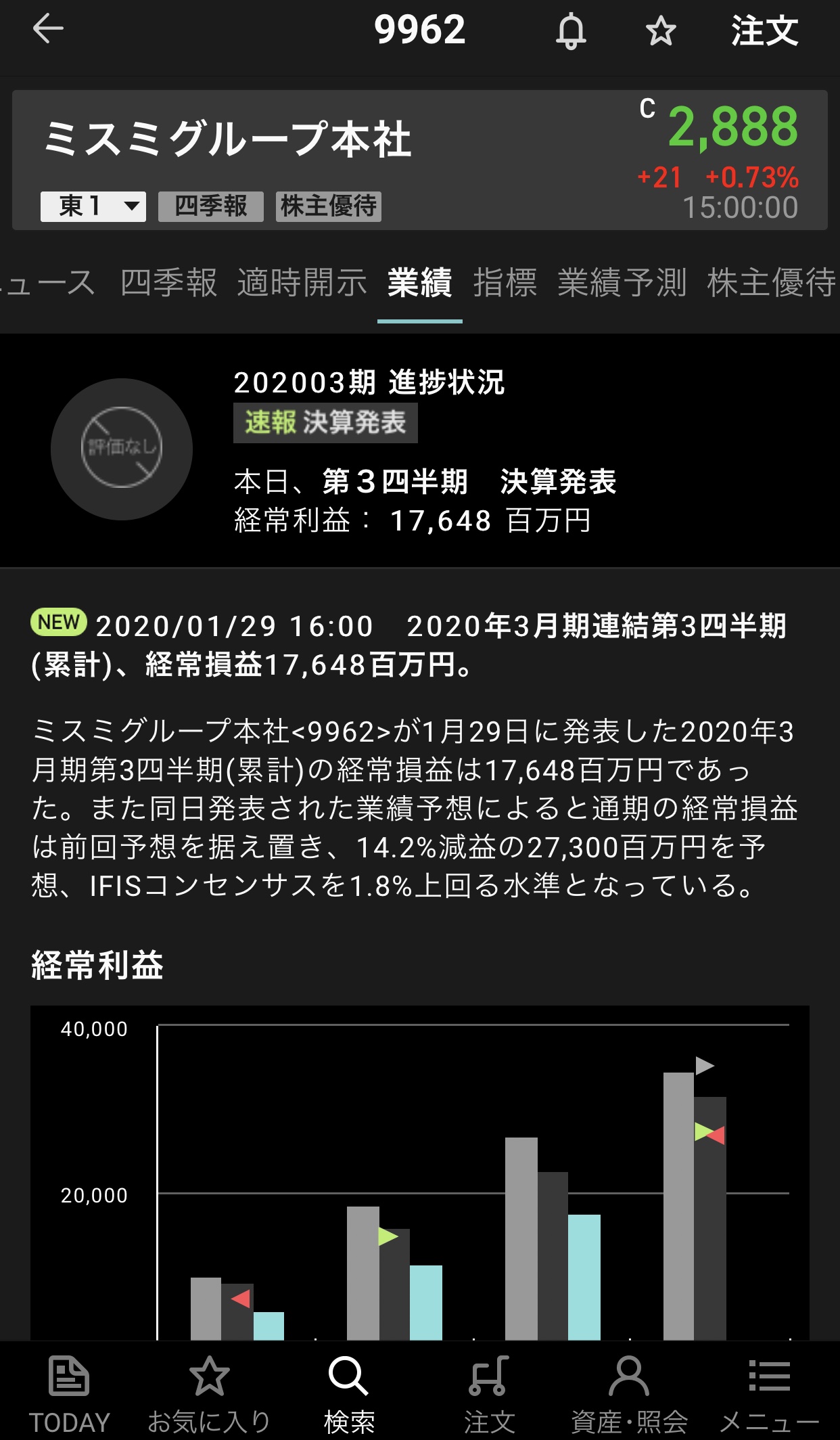Open 注文 in bottom navigation
Screen dimensions: 840x1440
pyautogui.click(x=489, y=1394)
